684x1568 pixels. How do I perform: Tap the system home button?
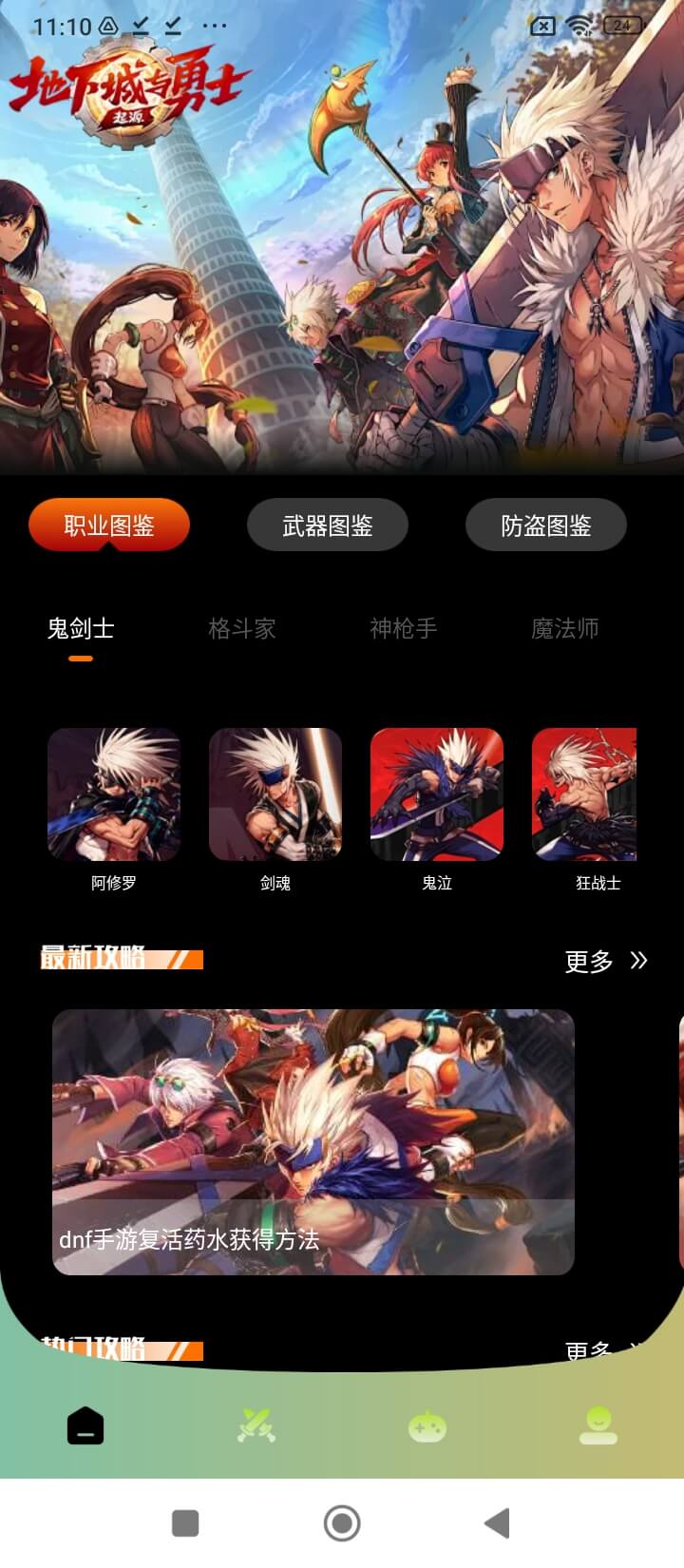coord(342,1523)
